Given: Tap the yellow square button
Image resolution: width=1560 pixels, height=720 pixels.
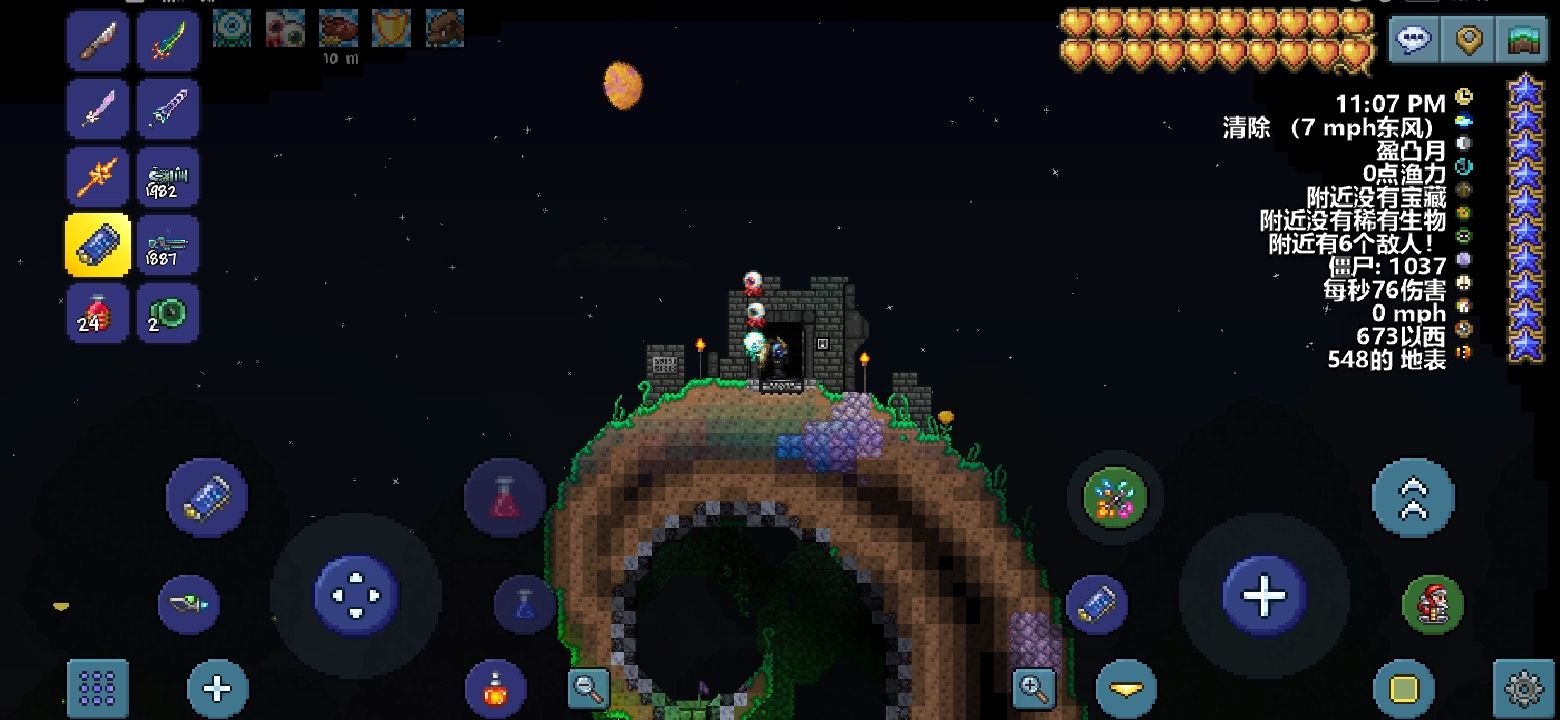Looking at the screenshot, I should click(x=1404, y=688).
